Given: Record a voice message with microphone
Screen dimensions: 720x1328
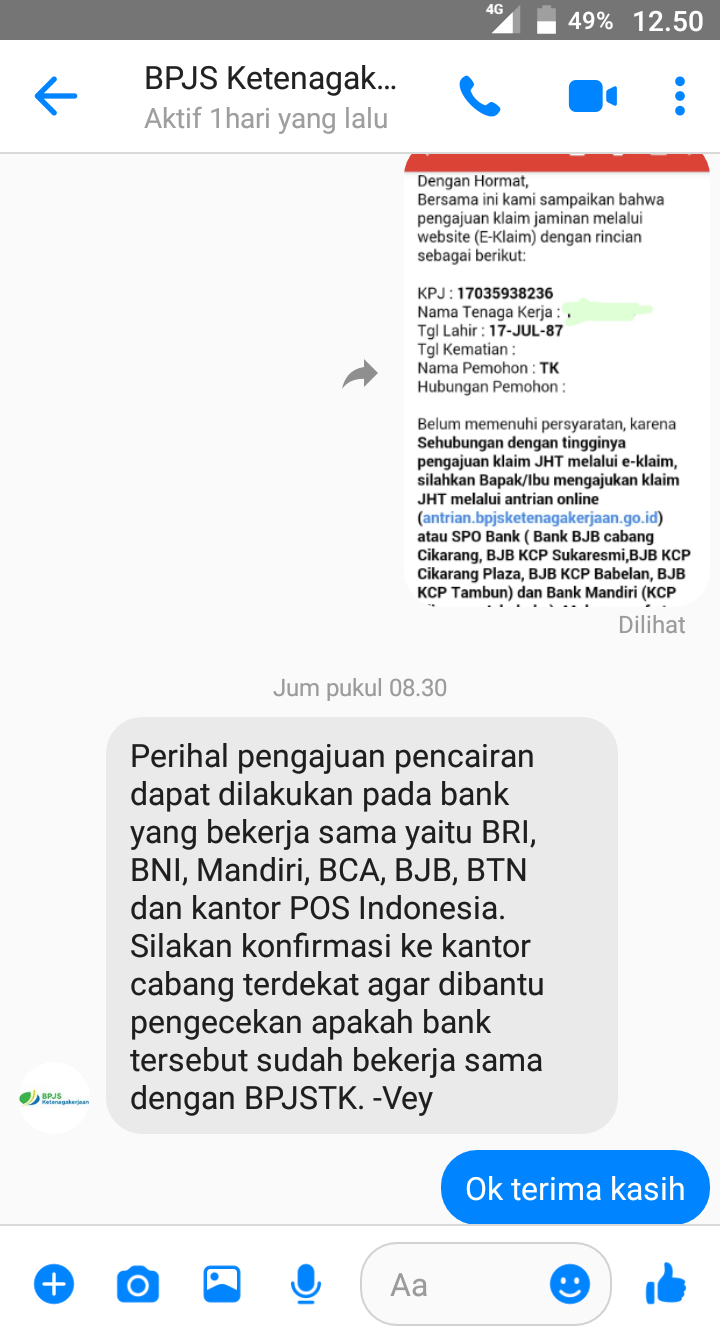Looking at the screenshot, I should [x=305, y=1284].
